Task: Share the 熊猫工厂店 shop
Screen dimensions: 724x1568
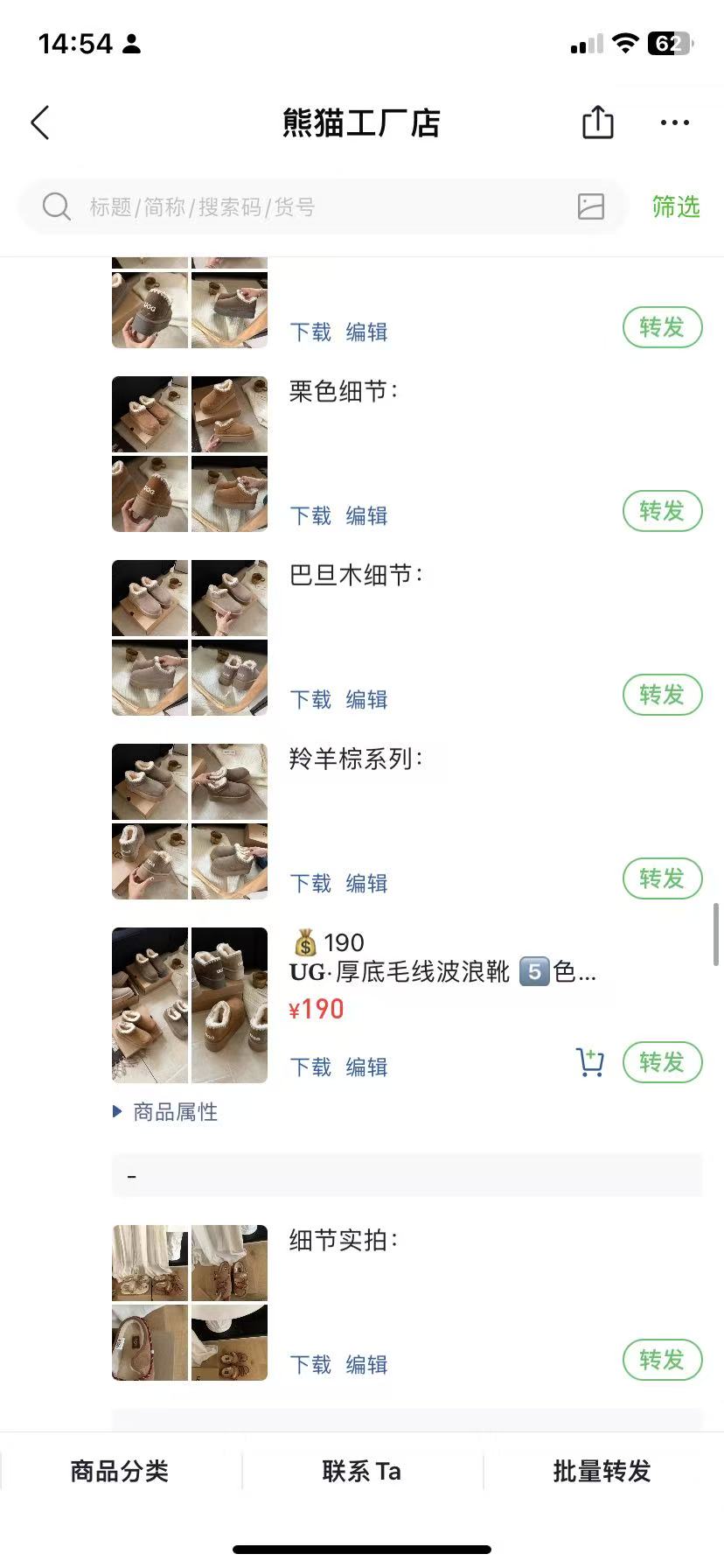Action: click(x=598, y=122)
